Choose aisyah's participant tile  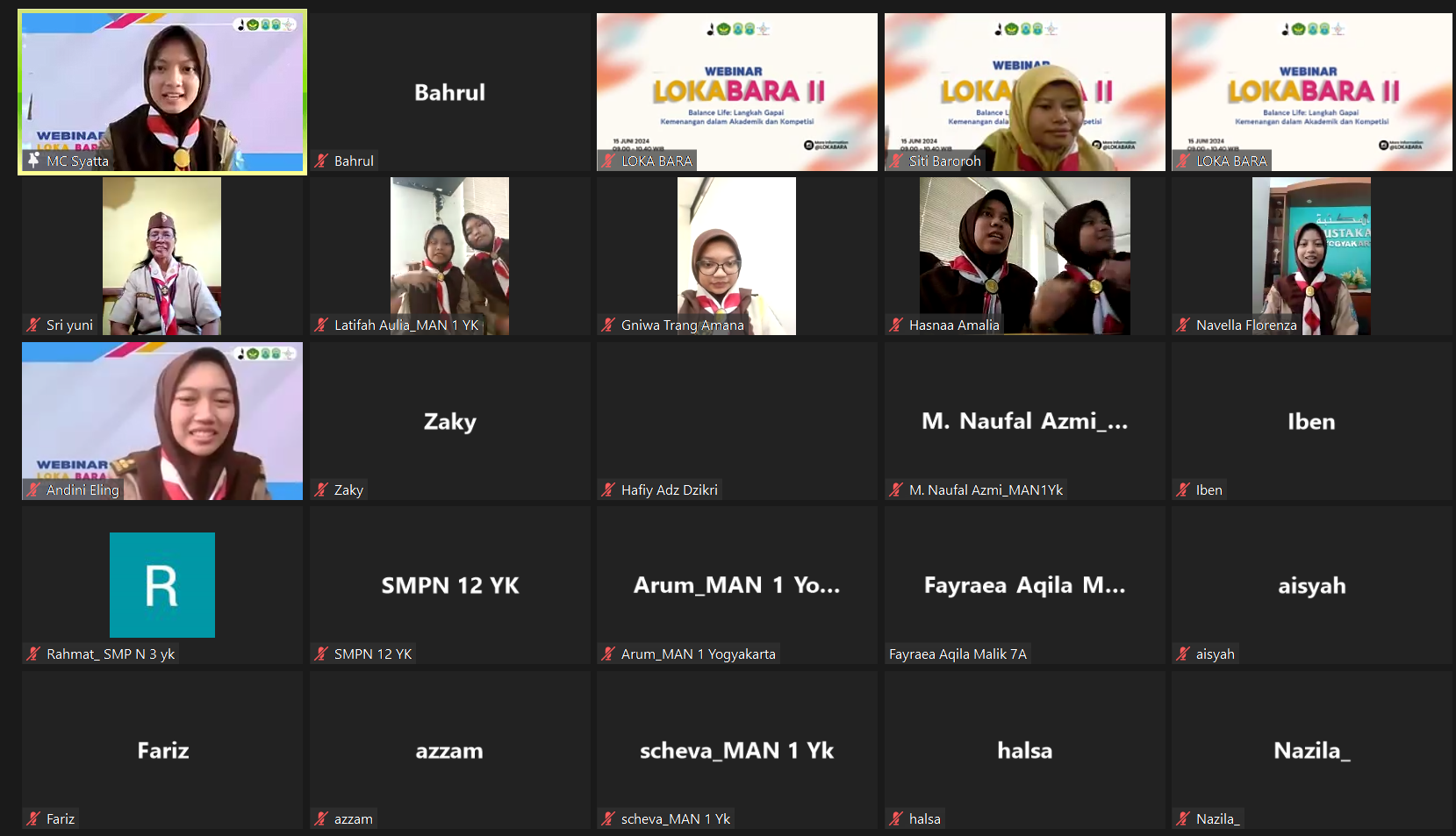[1311, 585]
